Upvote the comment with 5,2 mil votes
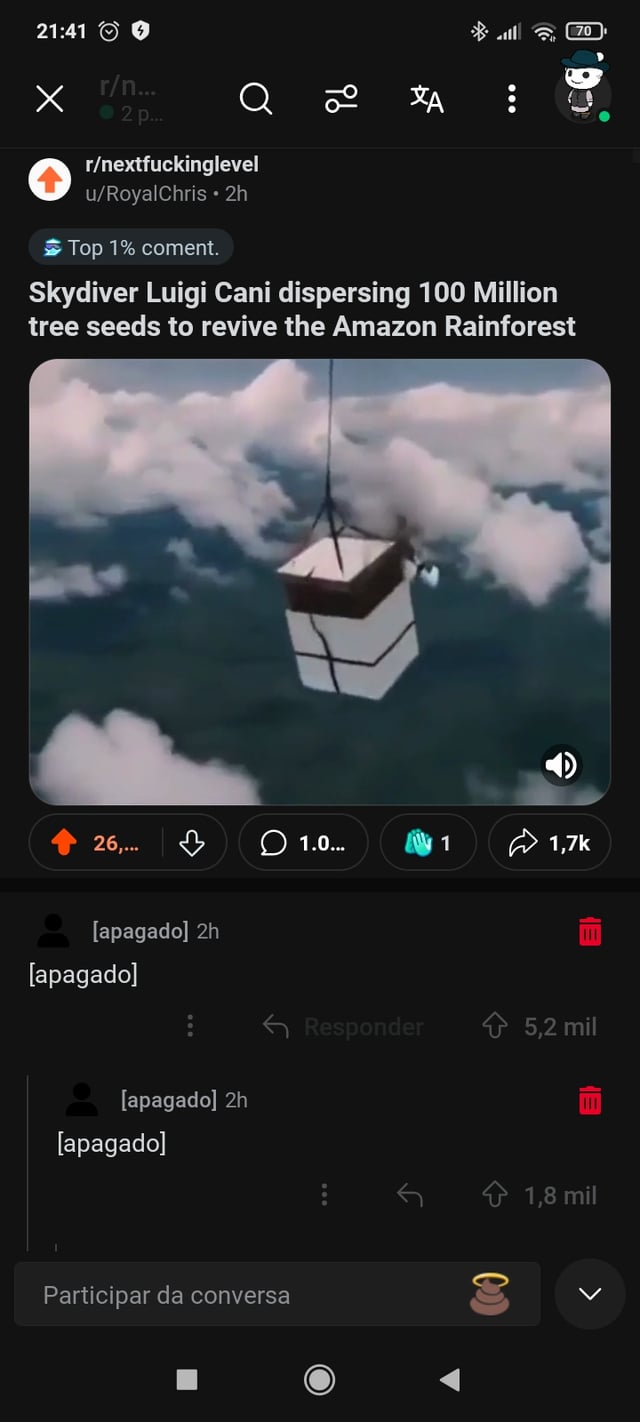Screen dimensions: 640x1422 495,1026
